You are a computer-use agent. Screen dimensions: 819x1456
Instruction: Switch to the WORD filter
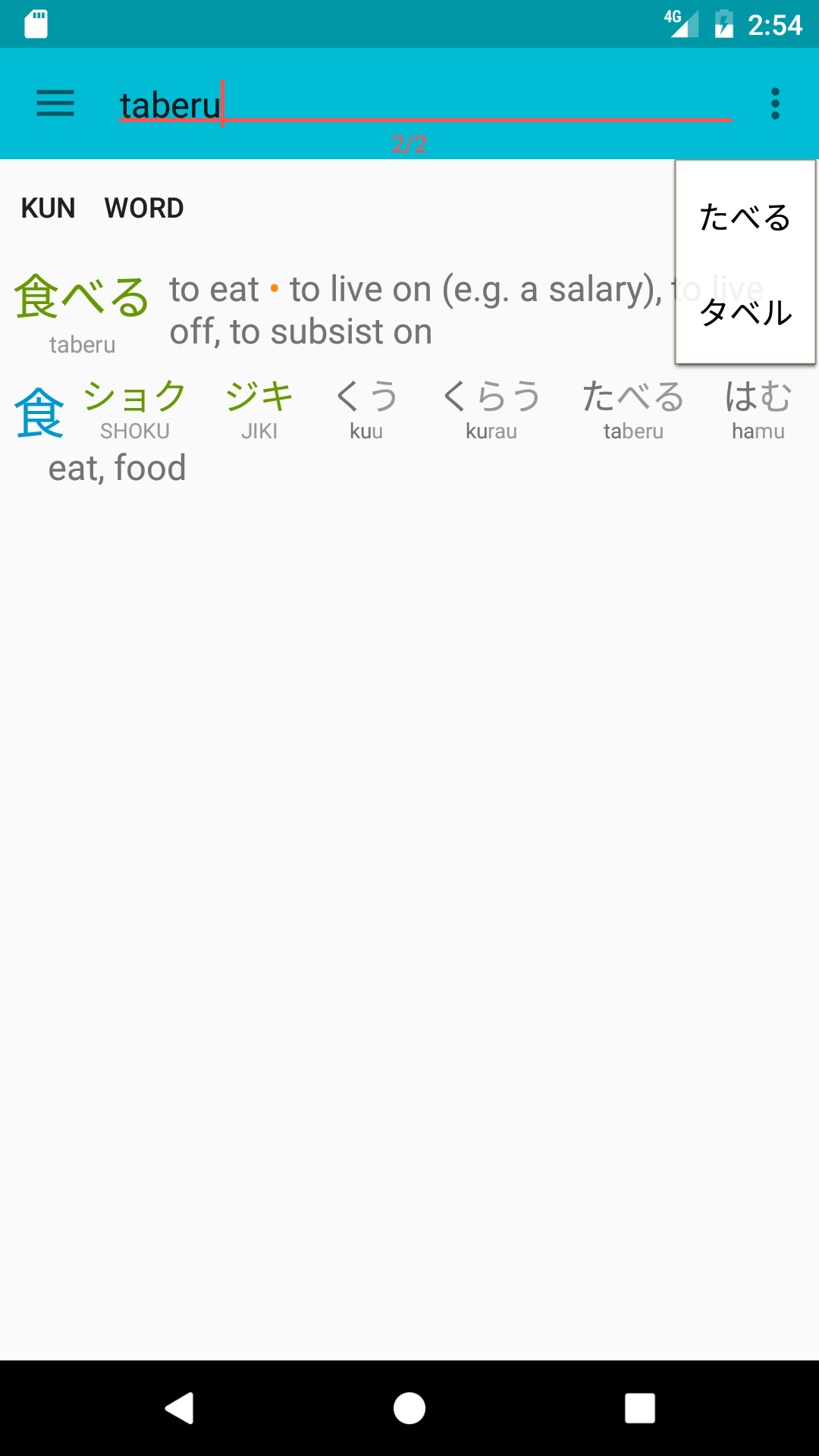pos(144,207)
